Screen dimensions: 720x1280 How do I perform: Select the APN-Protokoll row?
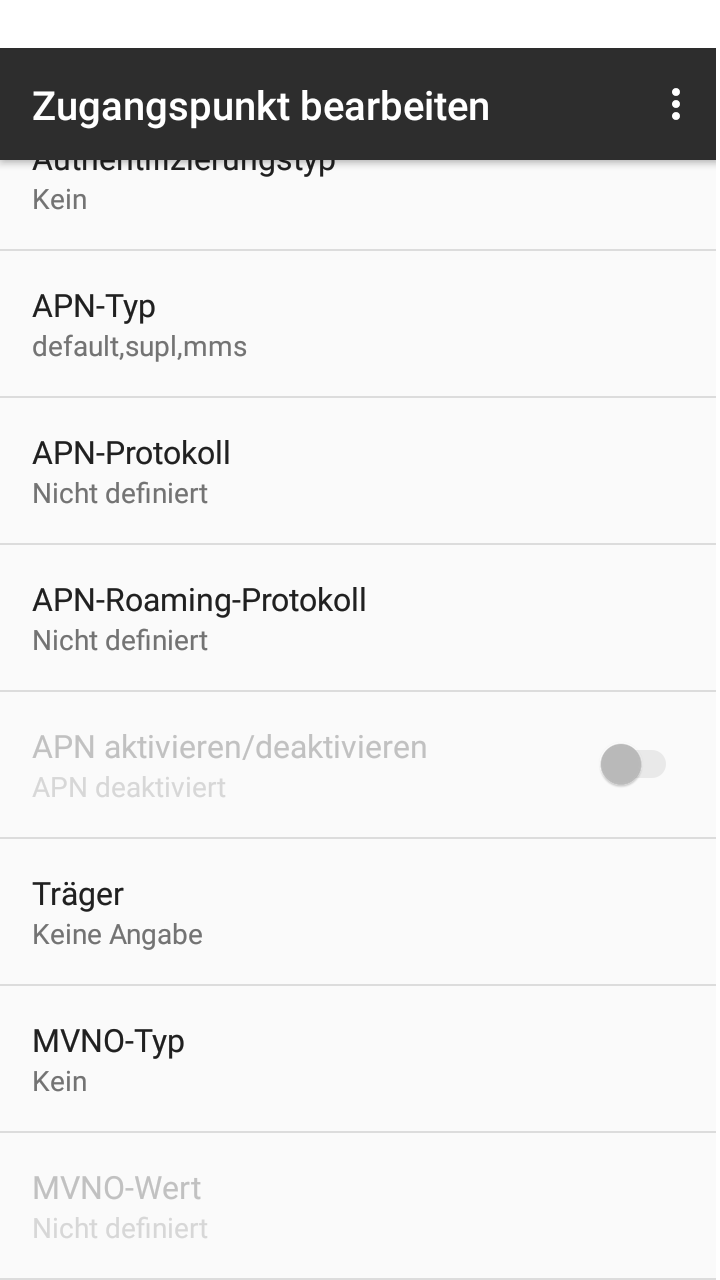point(358,471)
